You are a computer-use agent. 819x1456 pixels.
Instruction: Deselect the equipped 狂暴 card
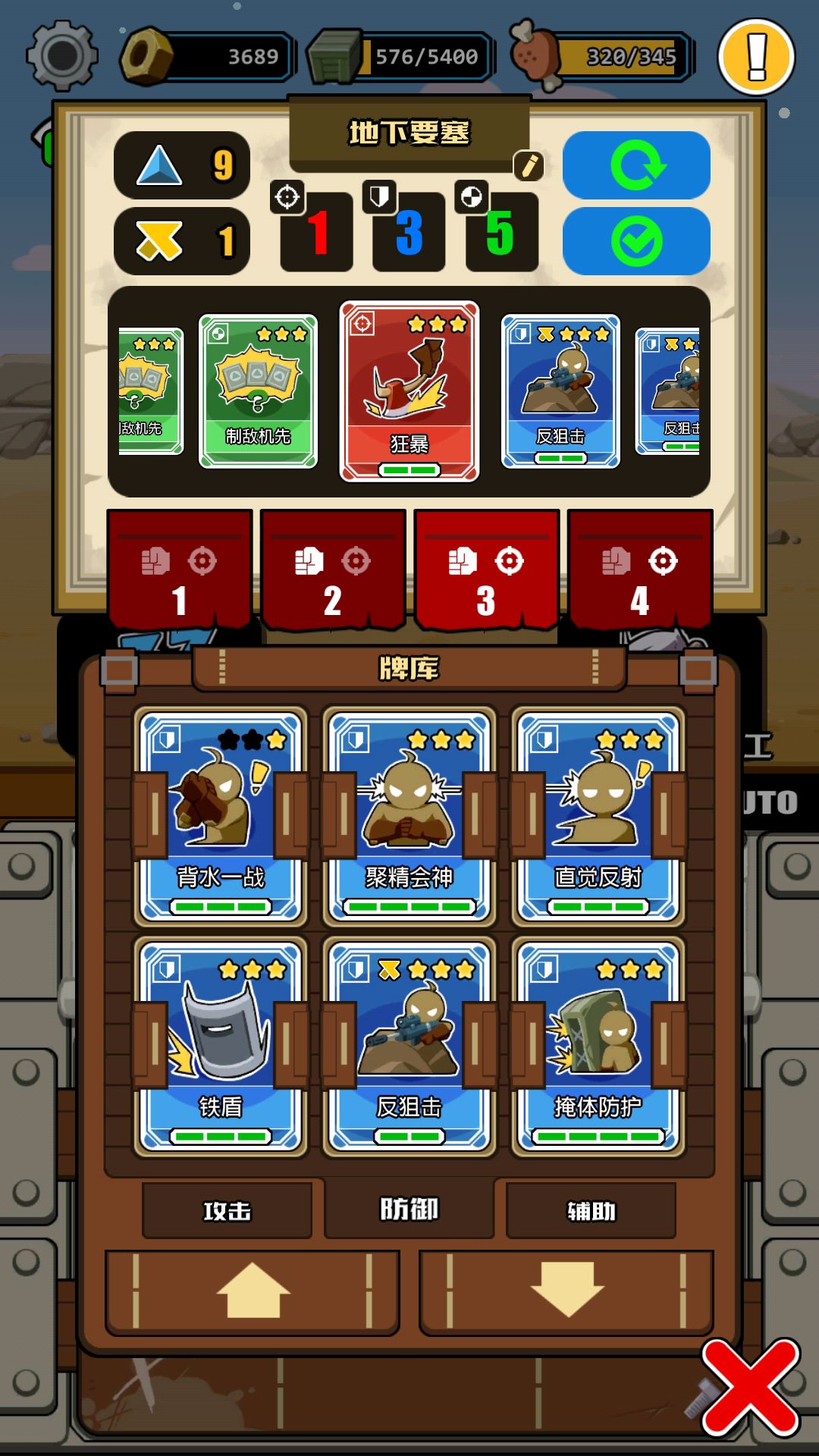(x=409, y=387)
